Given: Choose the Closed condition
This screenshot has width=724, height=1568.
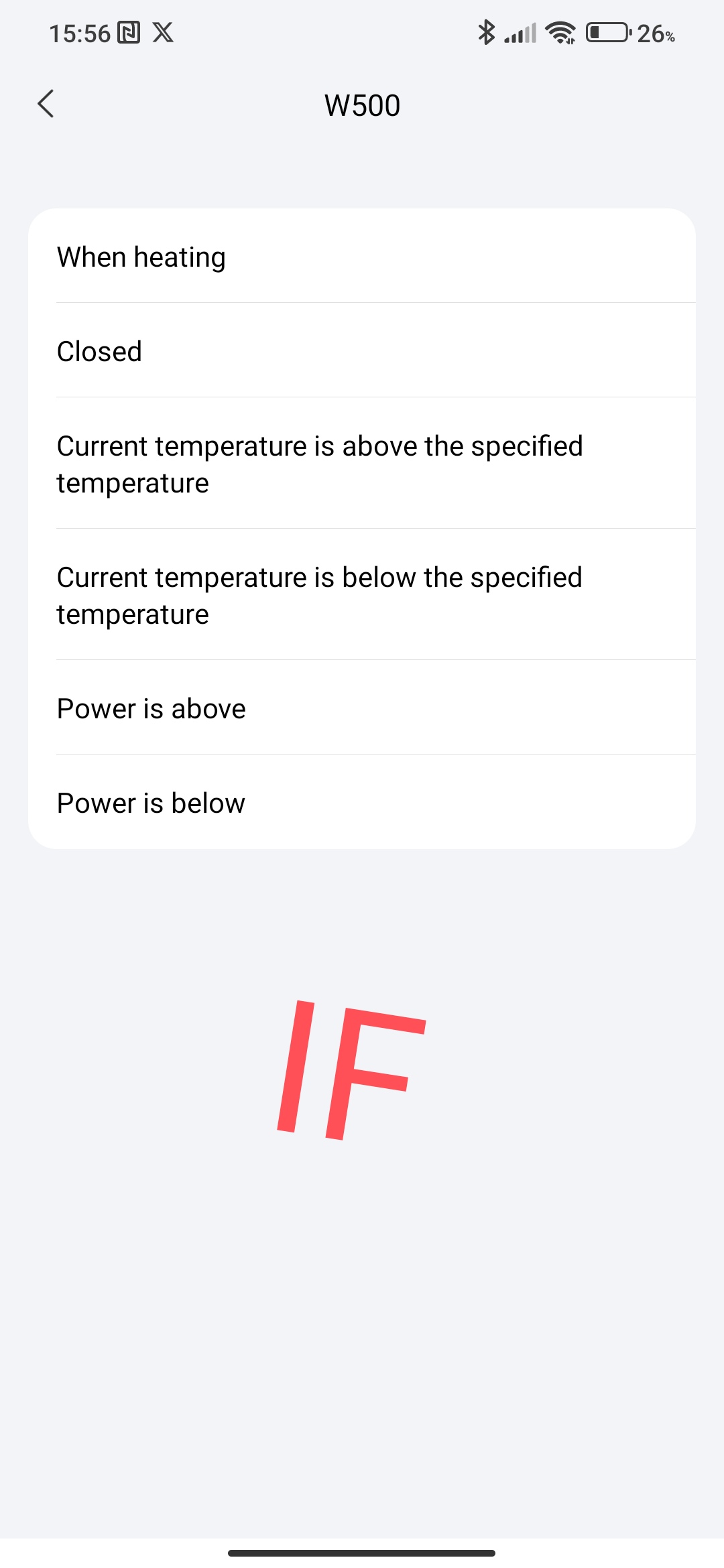Looking at the screenshot, I should coord(362,351).
